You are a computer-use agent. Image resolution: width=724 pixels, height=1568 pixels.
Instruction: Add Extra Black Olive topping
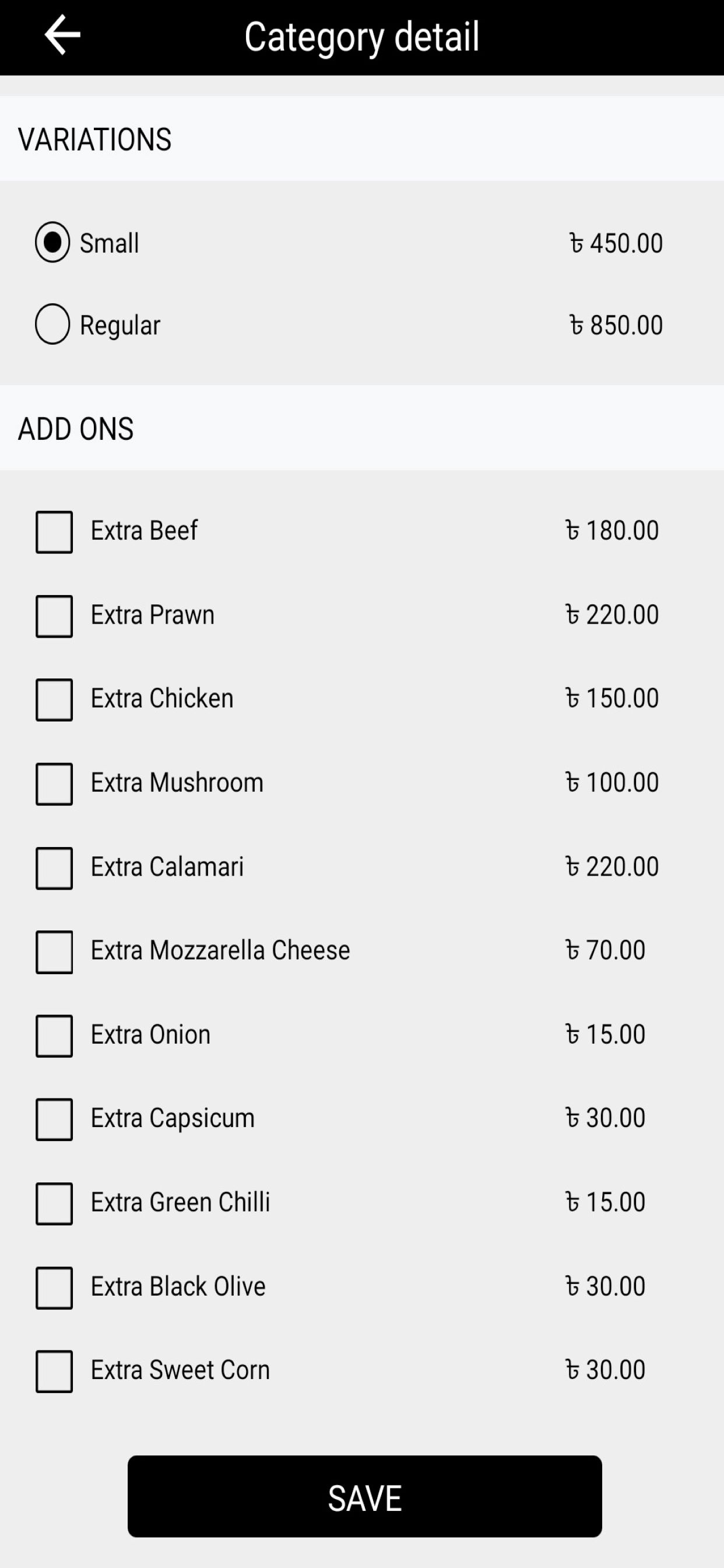point(54,1288)
